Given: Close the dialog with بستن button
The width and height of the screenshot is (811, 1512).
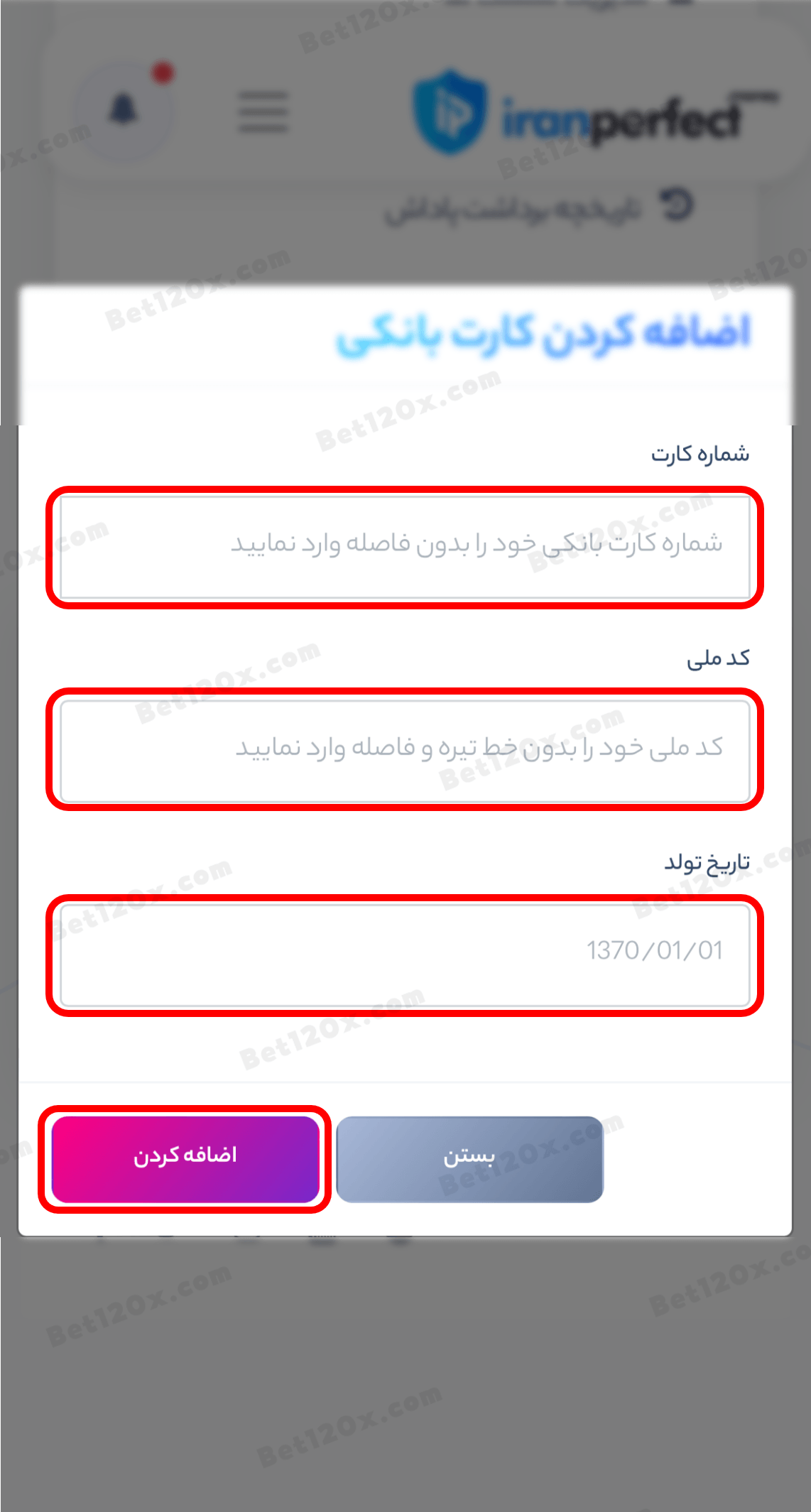Looking at the screenshot, I should tap(469, 1158).
